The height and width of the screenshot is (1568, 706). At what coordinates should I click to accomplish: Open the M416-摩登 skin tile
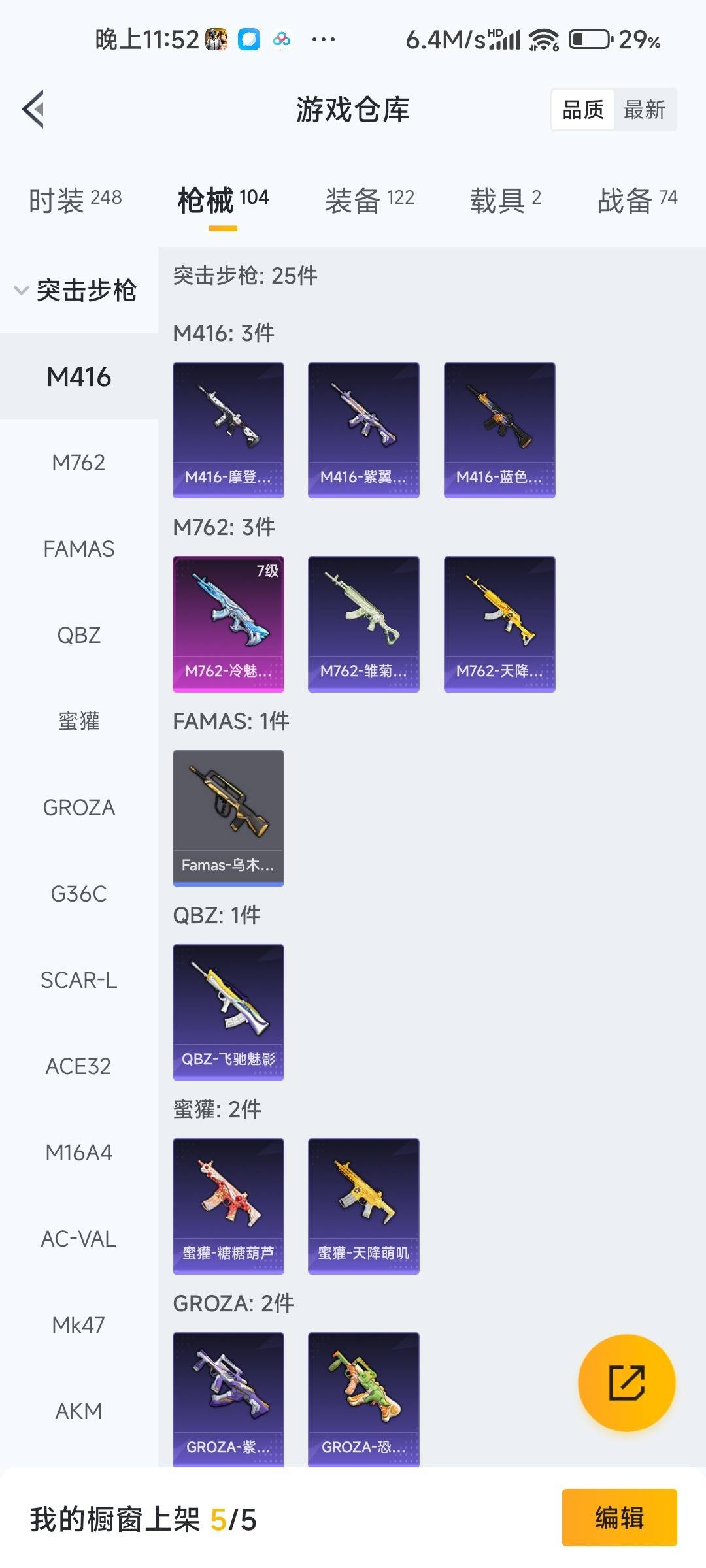point(228,430)
